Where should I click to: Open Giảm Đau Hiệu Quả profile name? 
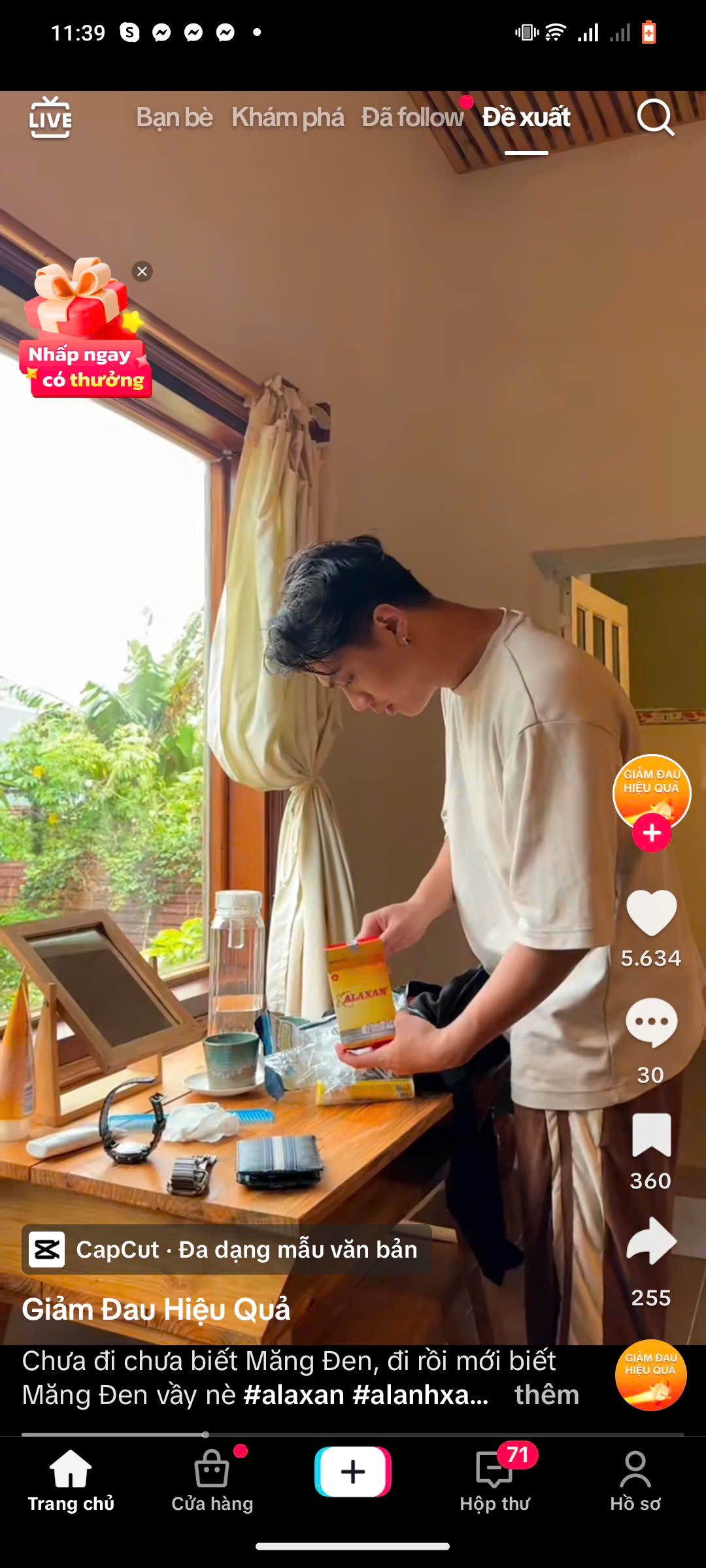click(156, 1309)
